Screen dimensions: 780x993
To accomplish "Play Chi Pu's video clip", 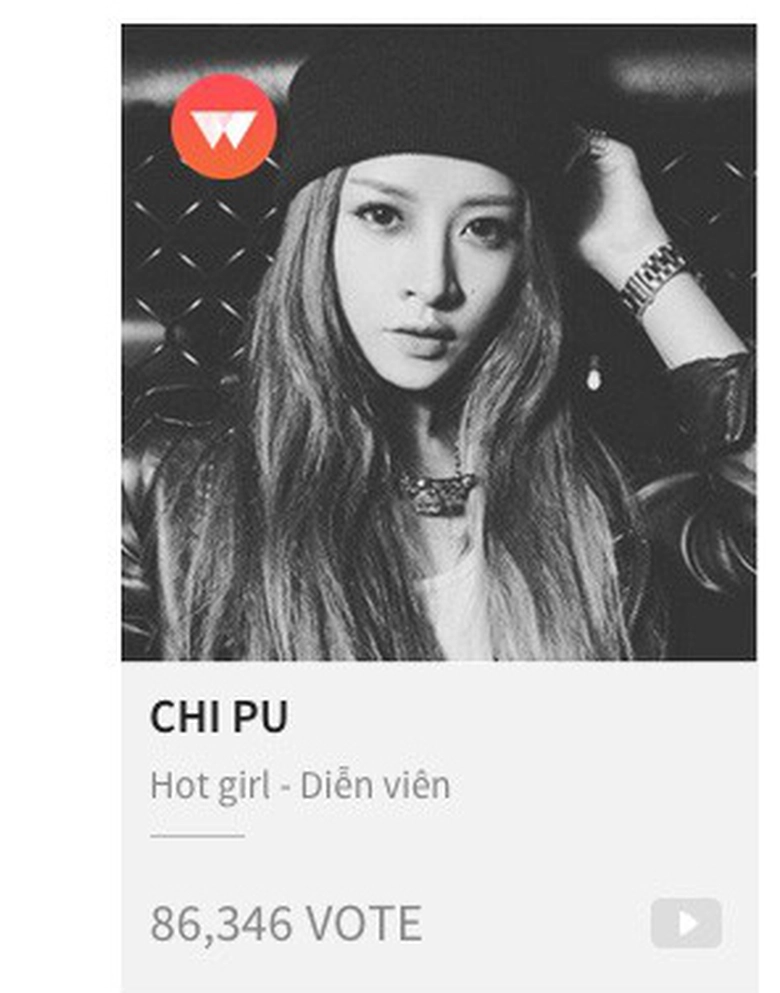I will [686, 922].
